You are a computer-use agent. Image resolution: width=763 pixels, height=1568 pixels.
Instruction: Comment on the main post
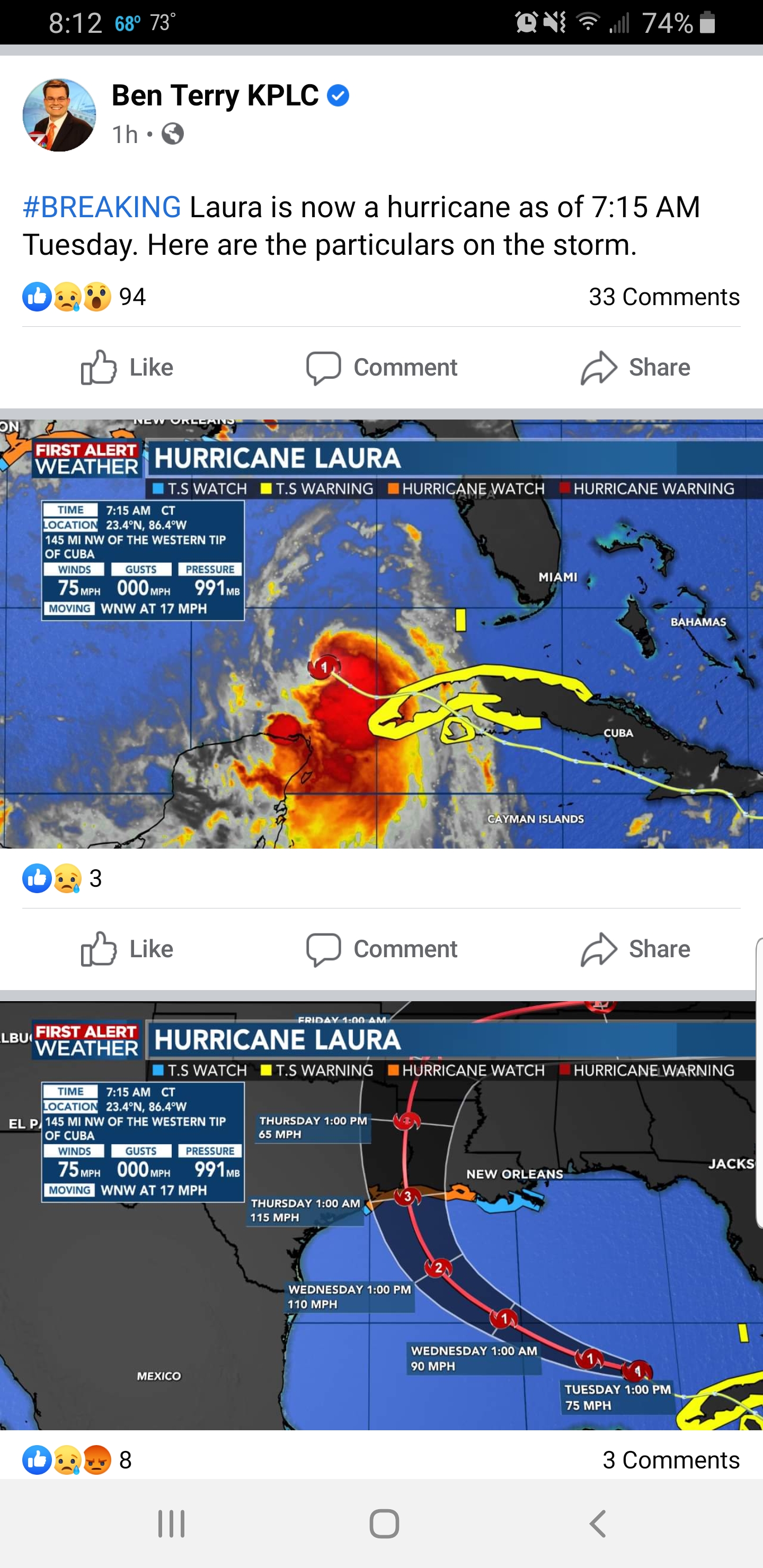tap(382, 368)
